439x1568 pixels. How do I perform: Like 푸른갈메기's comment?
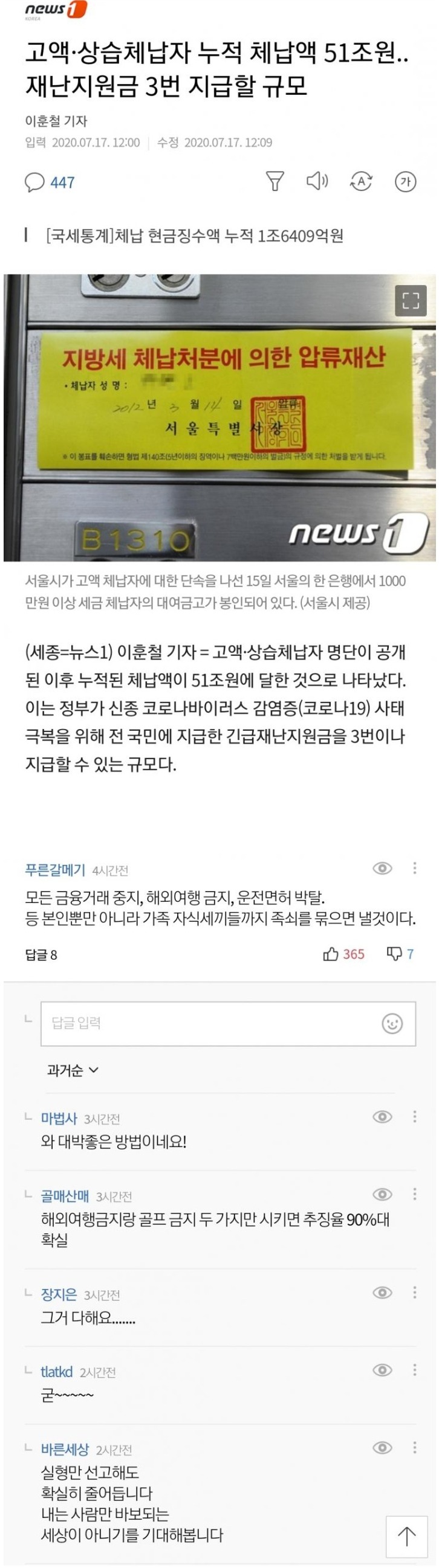[344, 954]
